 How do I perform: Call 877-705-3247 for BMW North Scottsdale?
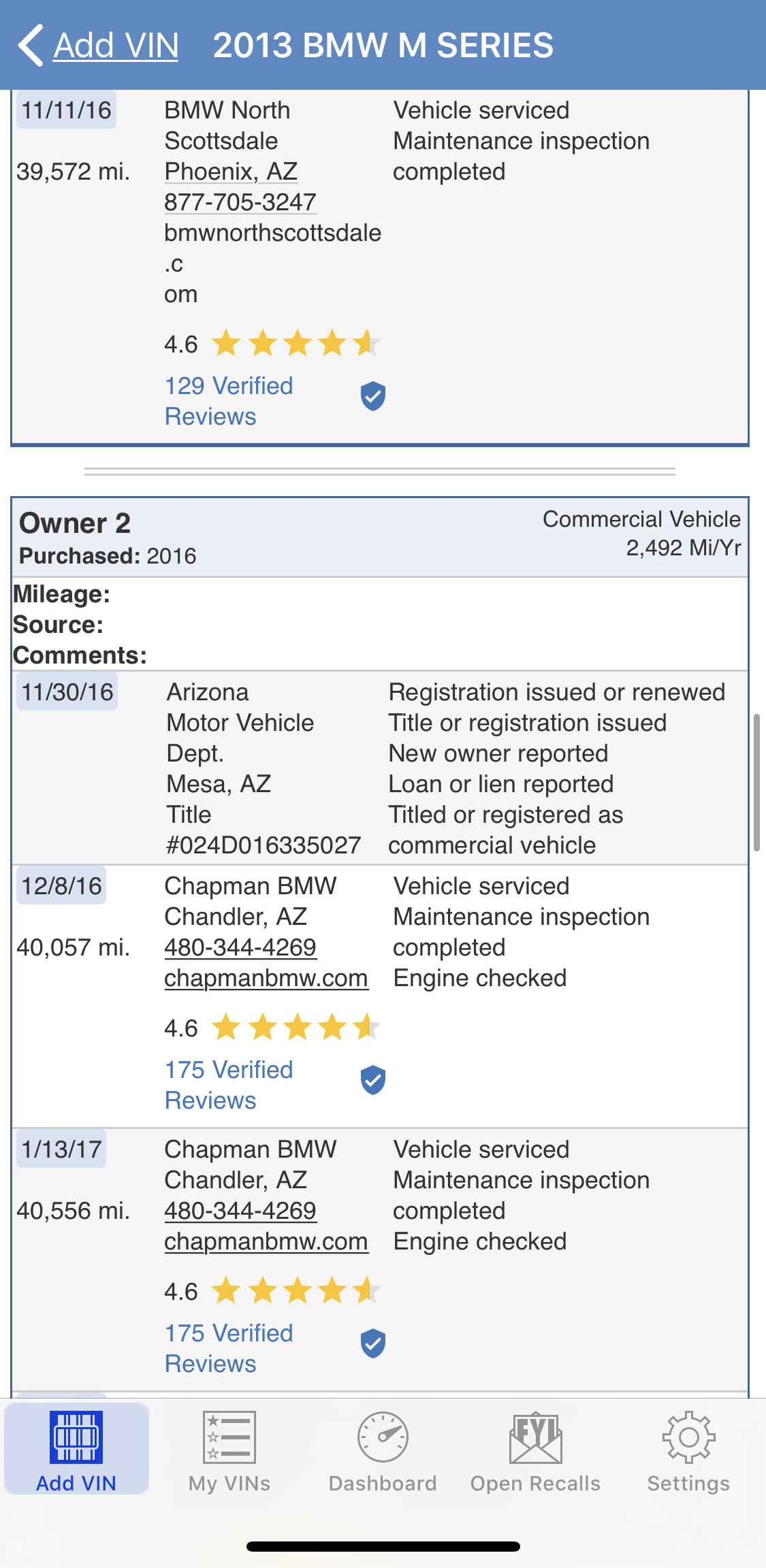240,202
